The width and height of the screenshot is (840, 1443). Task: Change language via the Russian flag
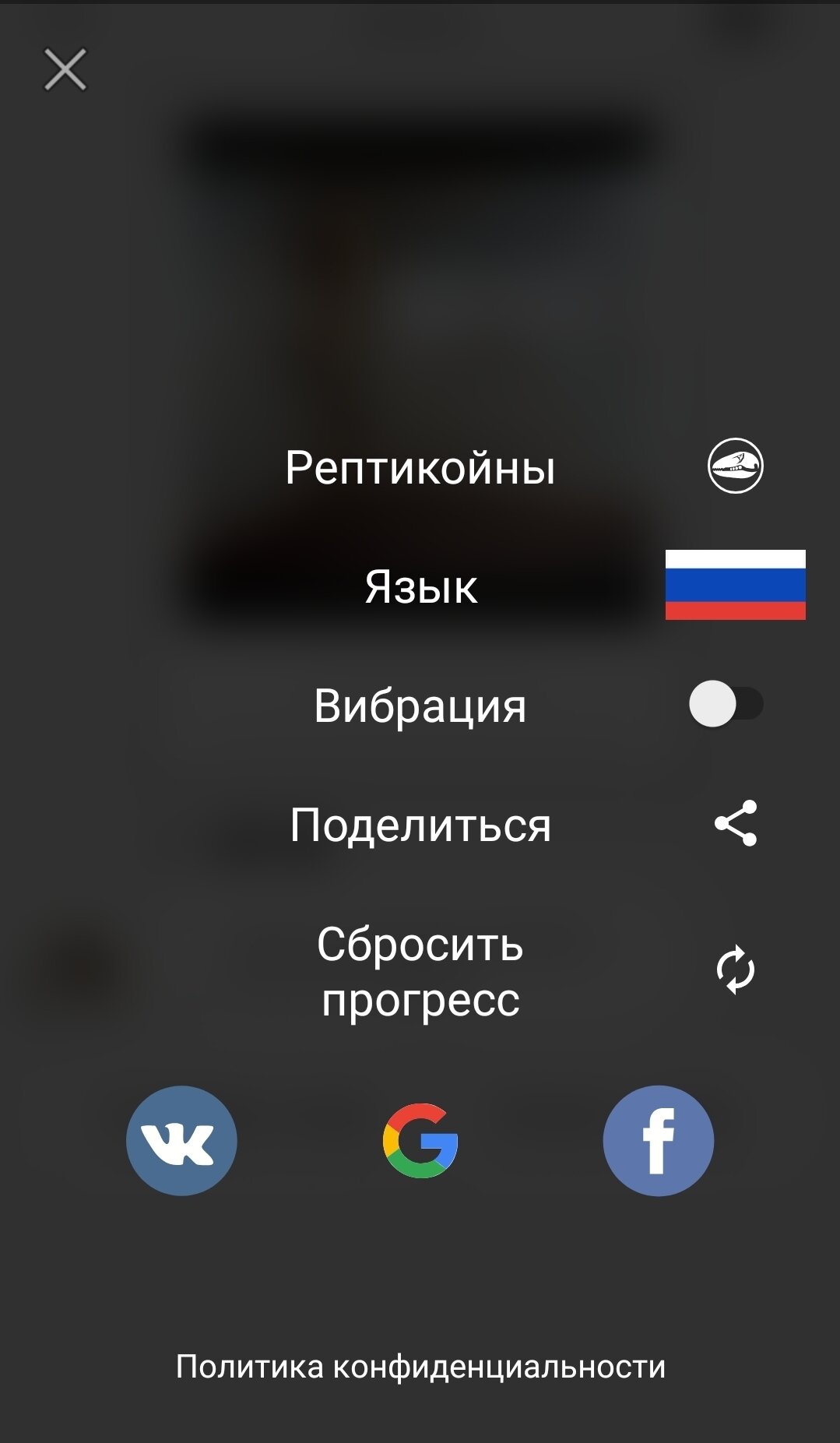pyautogui.click(x=735, y=585)
